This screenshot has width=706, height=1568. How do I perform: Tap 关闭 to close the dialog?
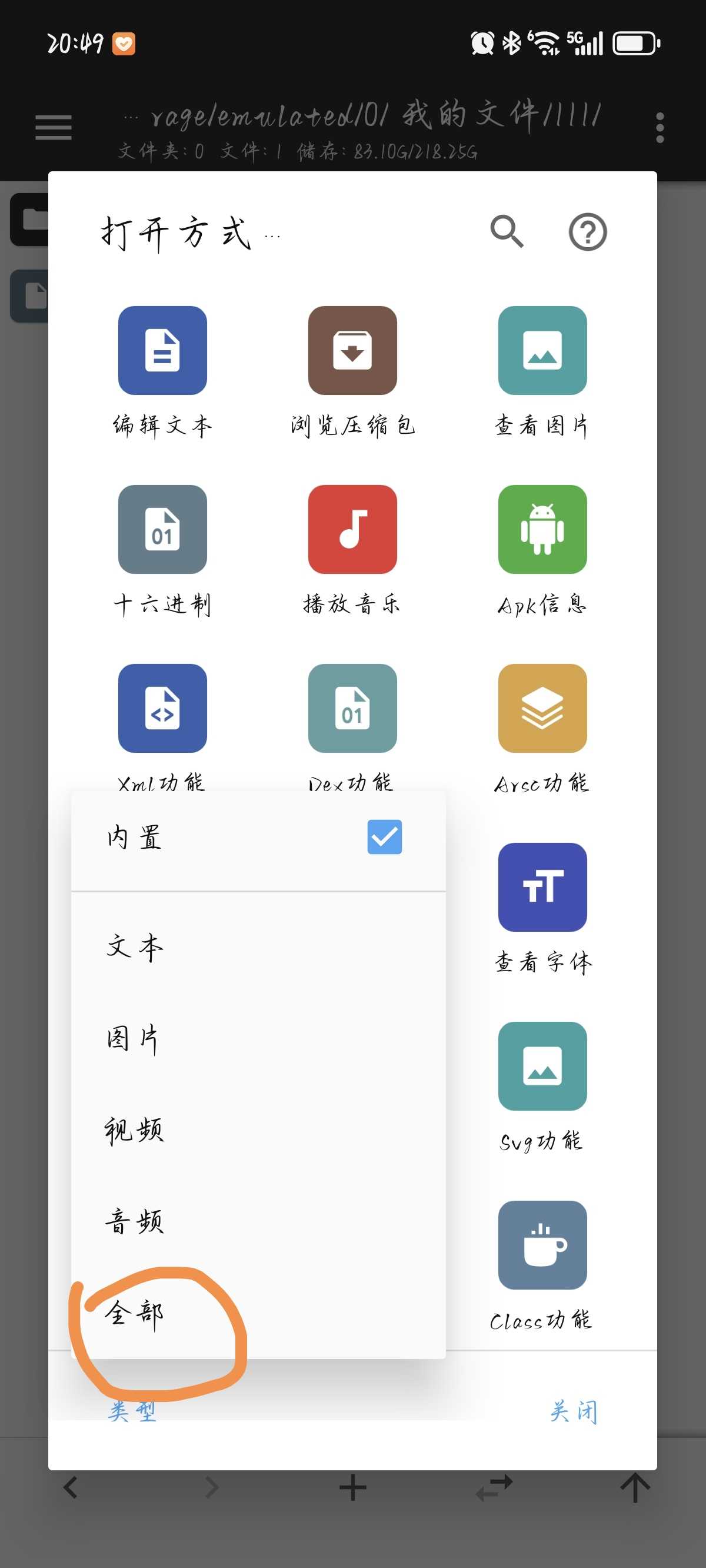(573, 1411)
